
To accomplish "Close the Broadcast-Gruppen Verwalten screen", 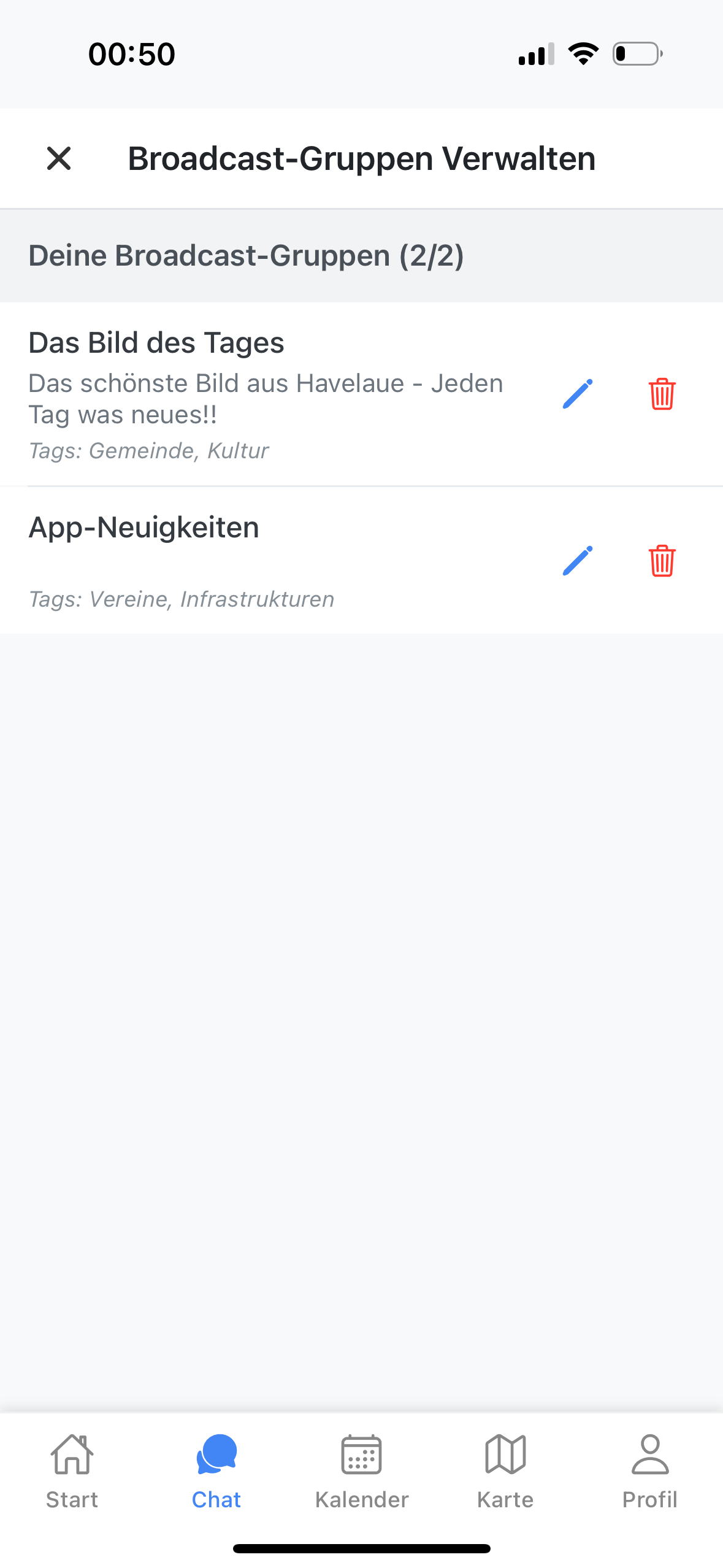I will 59,159.
